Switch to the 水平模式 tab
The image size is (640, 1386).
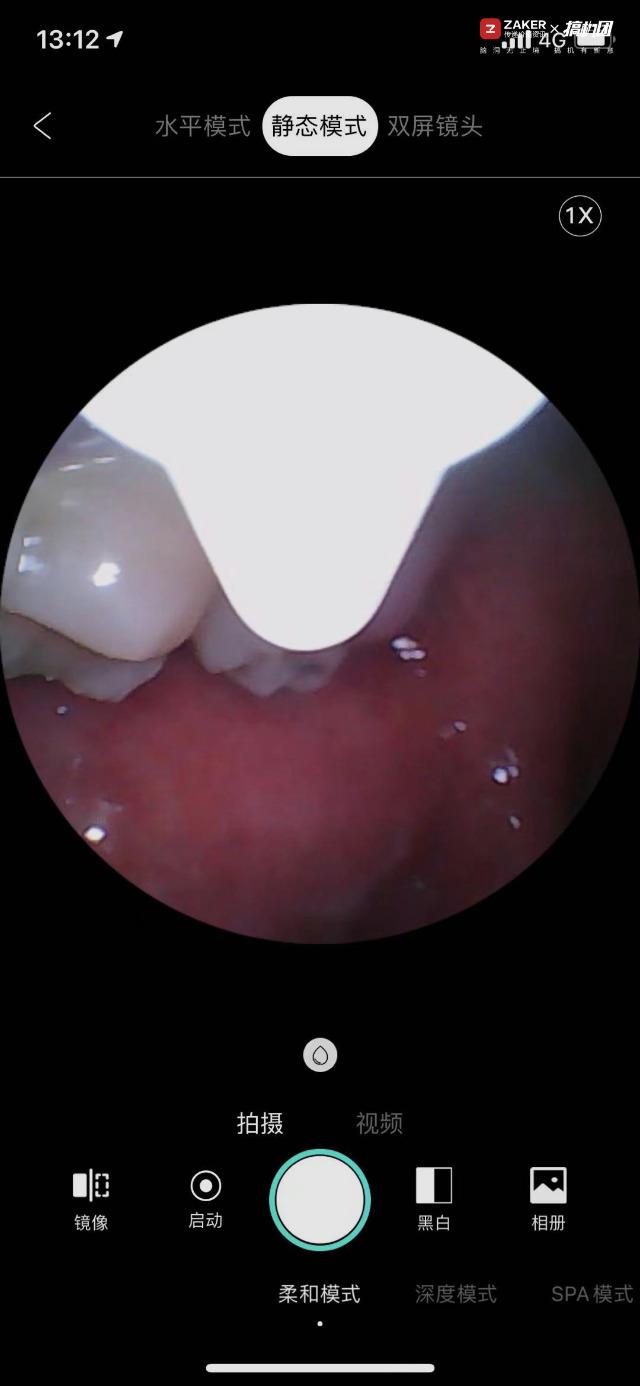(x=203, y=127)
